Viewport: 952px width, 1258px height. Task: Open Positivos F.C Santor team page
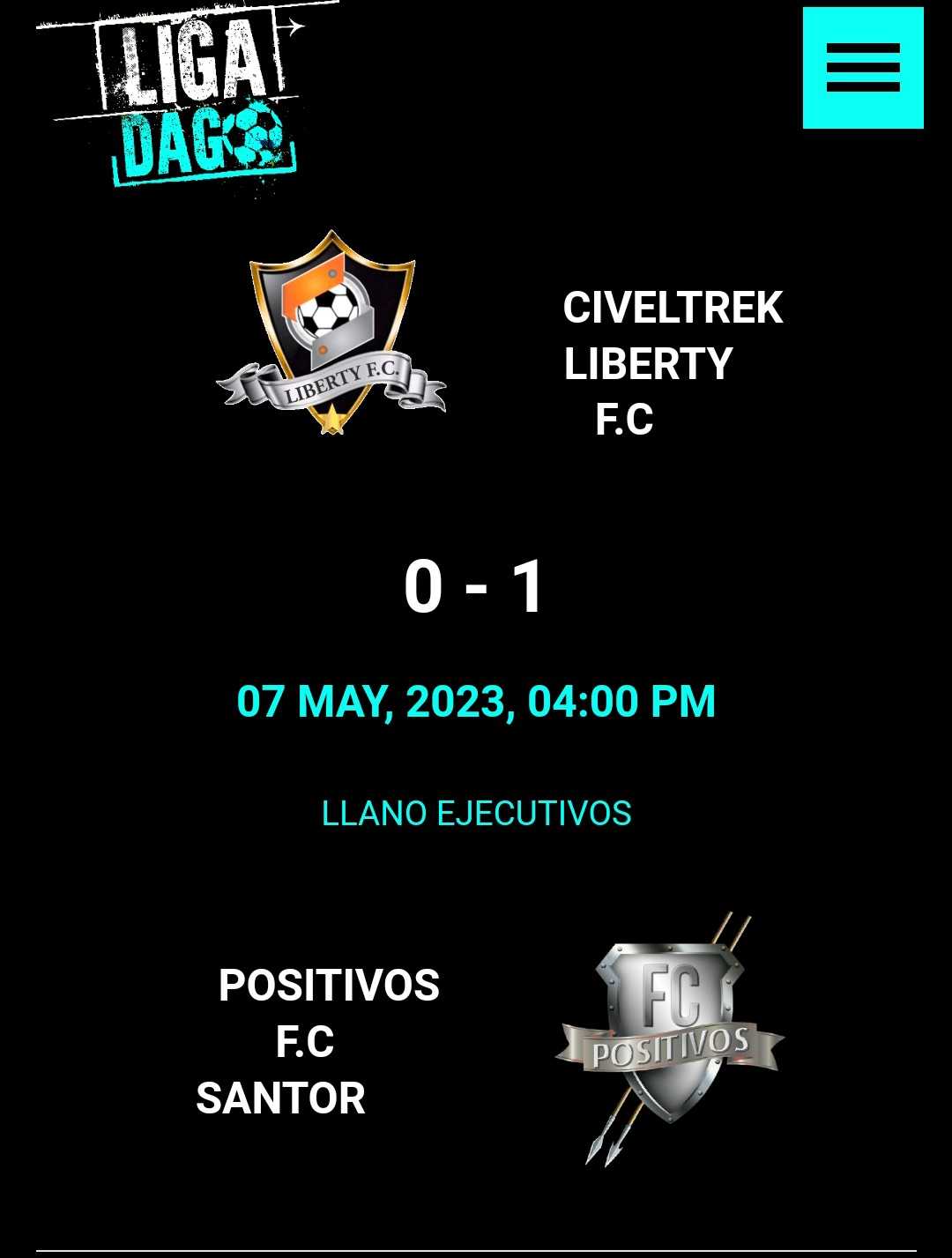point(328,1041)
